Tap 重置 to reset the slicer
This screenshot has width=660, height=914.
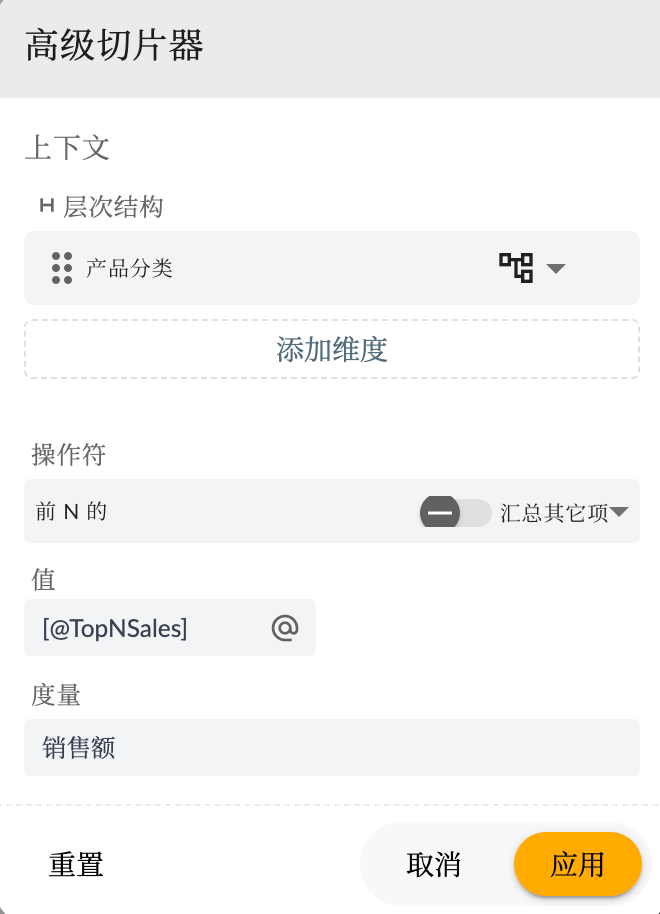76,864
